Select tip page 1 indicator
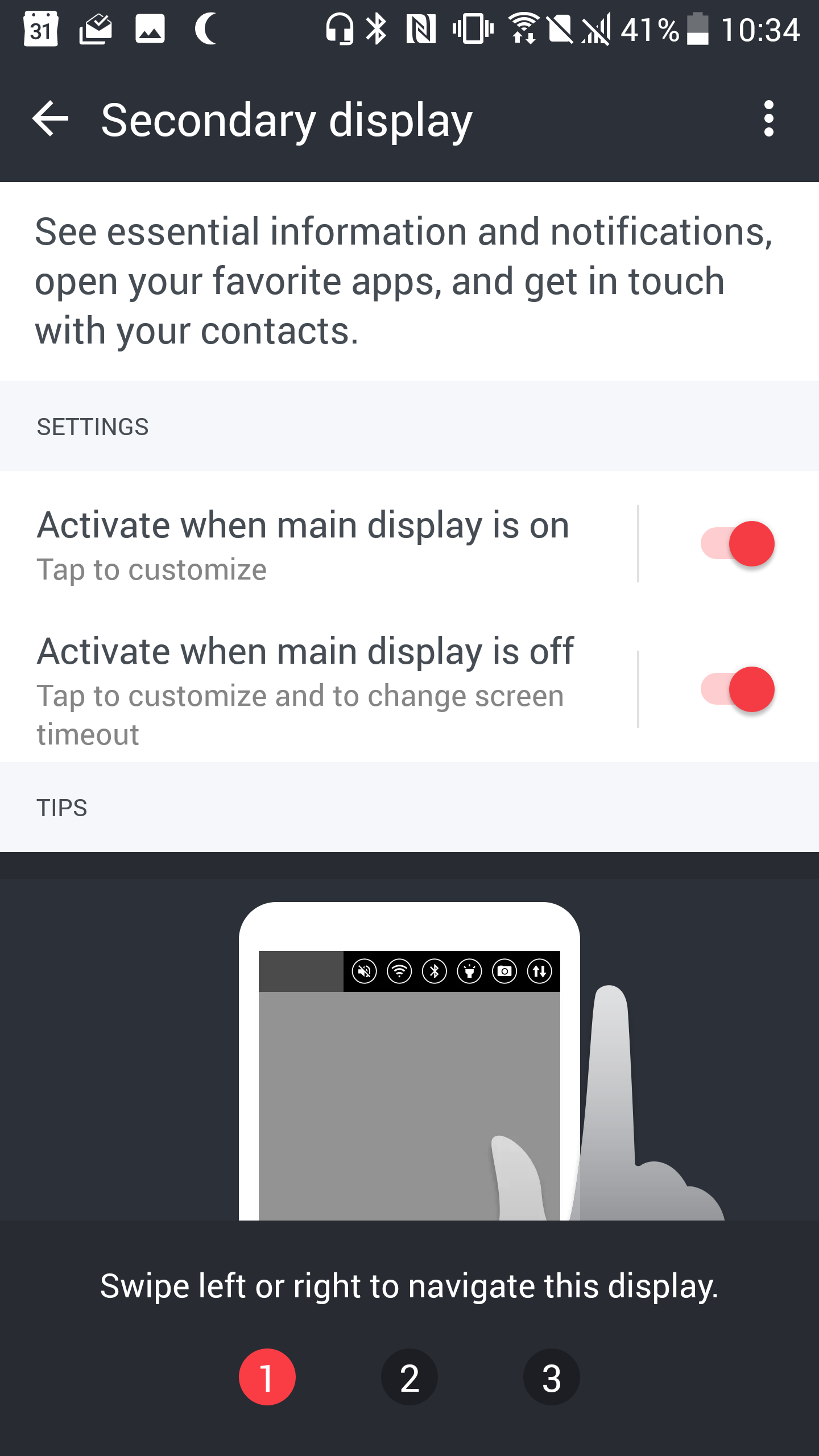Viewport: 819px width, 1456px height. 267,1377
